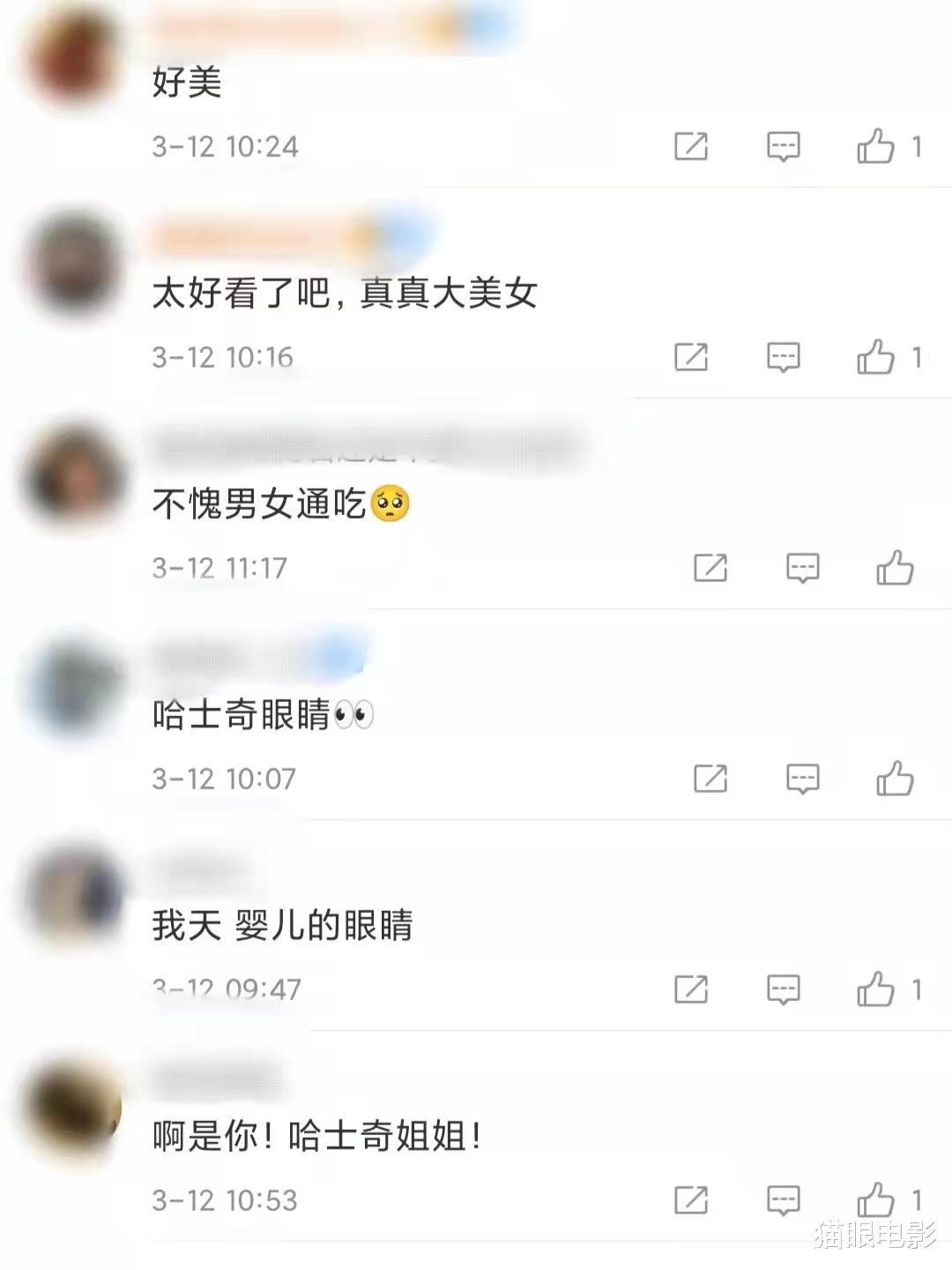The width and height of the screenshot is (952, 1270).
Task: Click the reply icon under the "我天 婴儿的眼睛" comment
Action: [783, 990]
